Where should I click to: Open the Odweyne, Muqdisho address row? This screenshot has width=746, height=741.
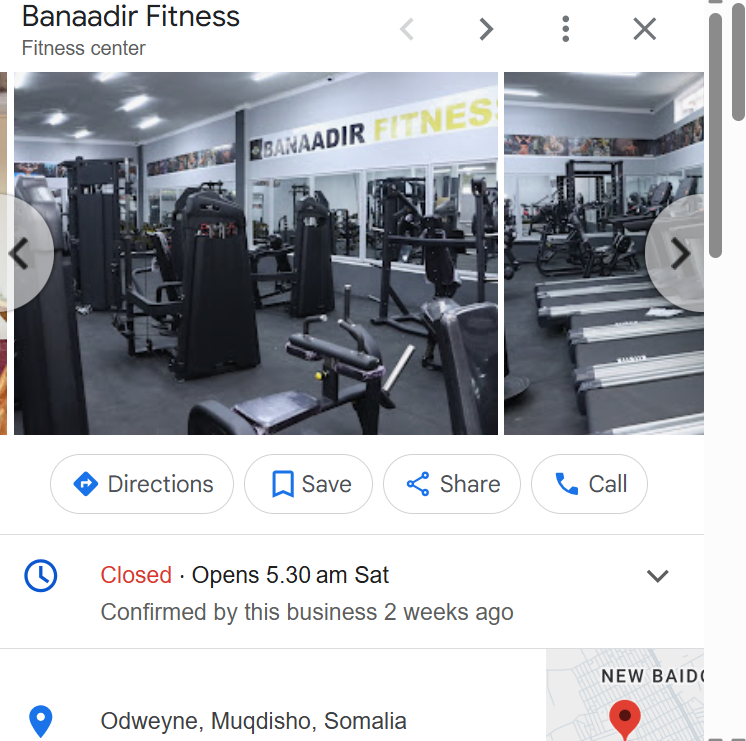254,720
